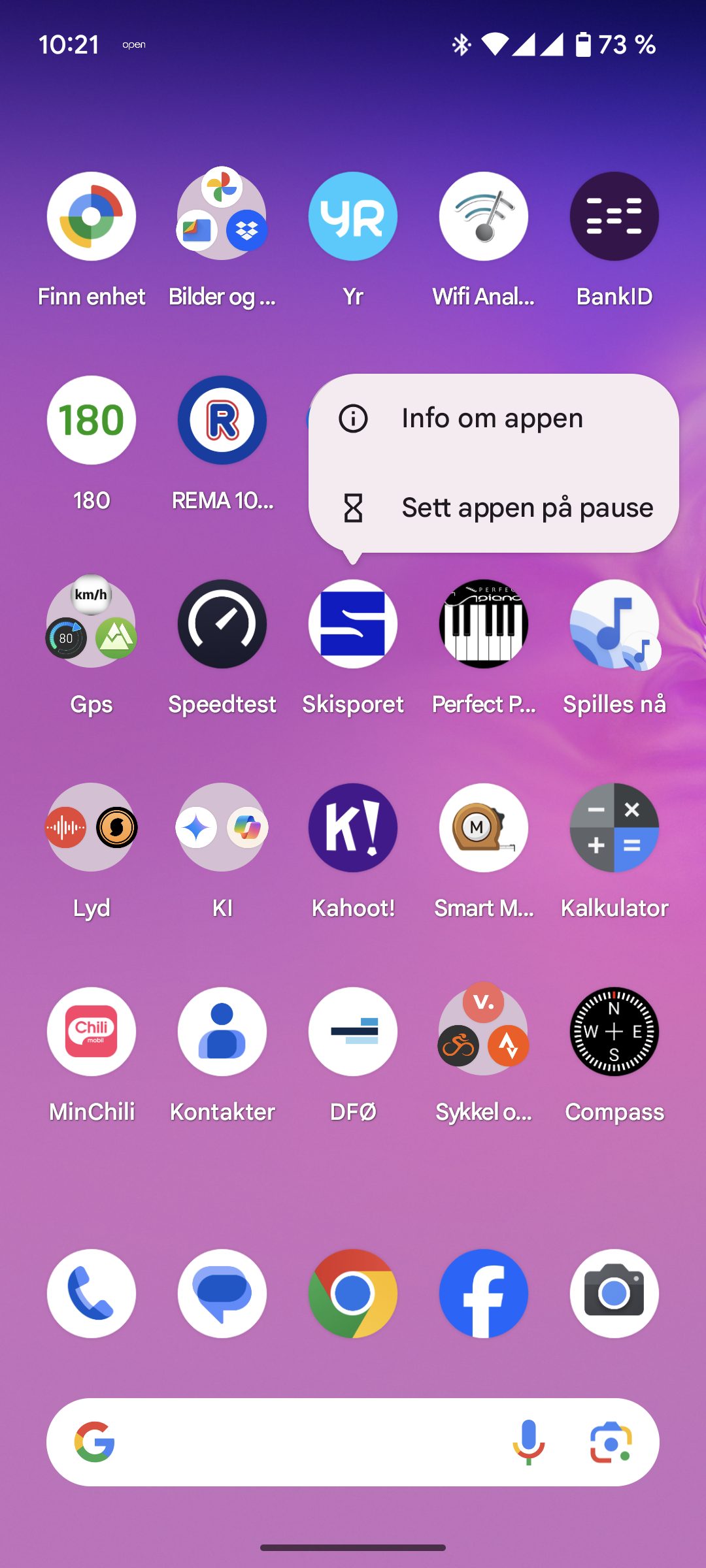Launch Wifi Analyzer app
Screen dimensions: 706x1568
pos(484,216)
